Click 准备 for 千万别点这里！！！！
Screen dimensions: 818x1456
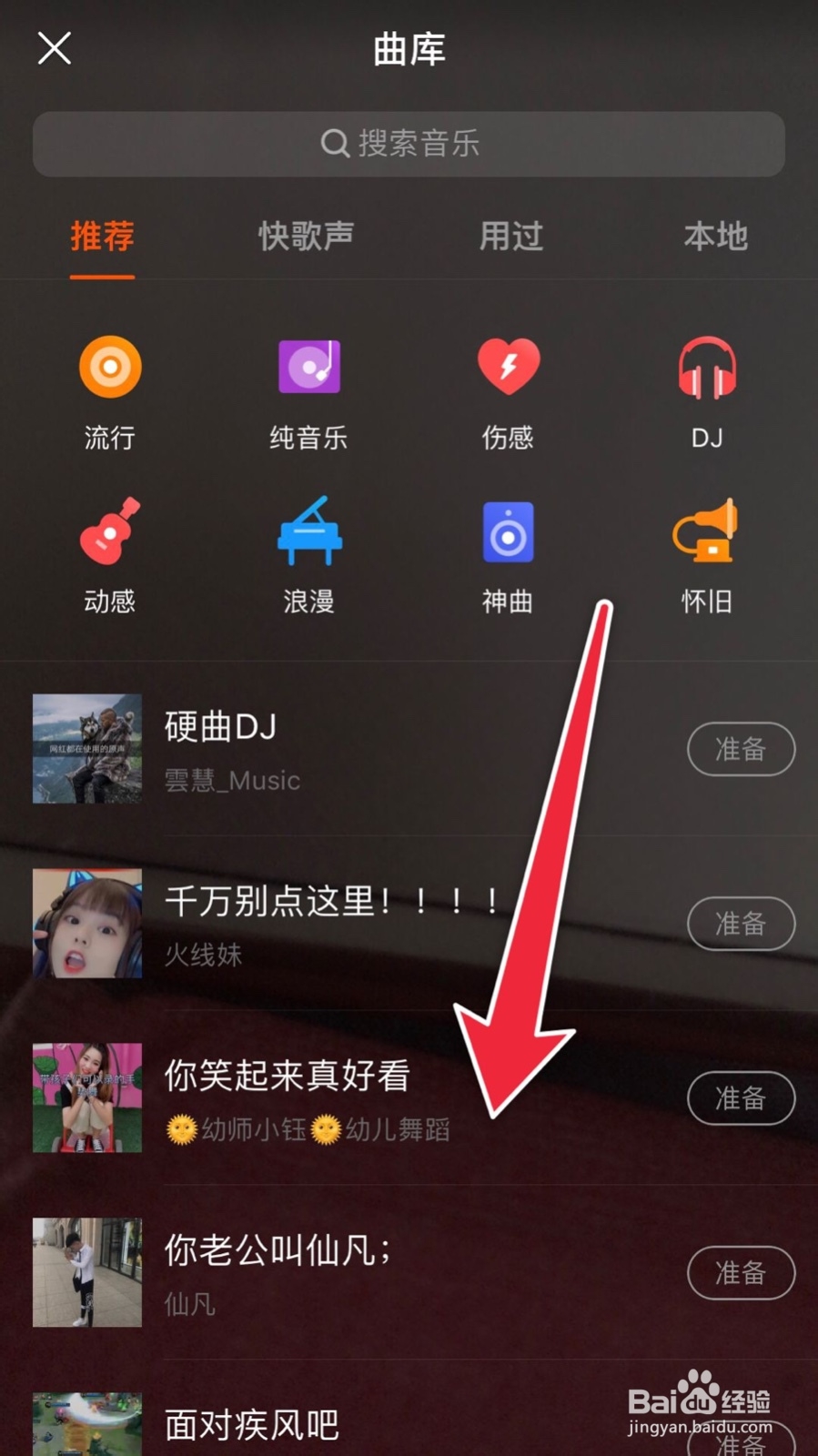click(741, 924)
